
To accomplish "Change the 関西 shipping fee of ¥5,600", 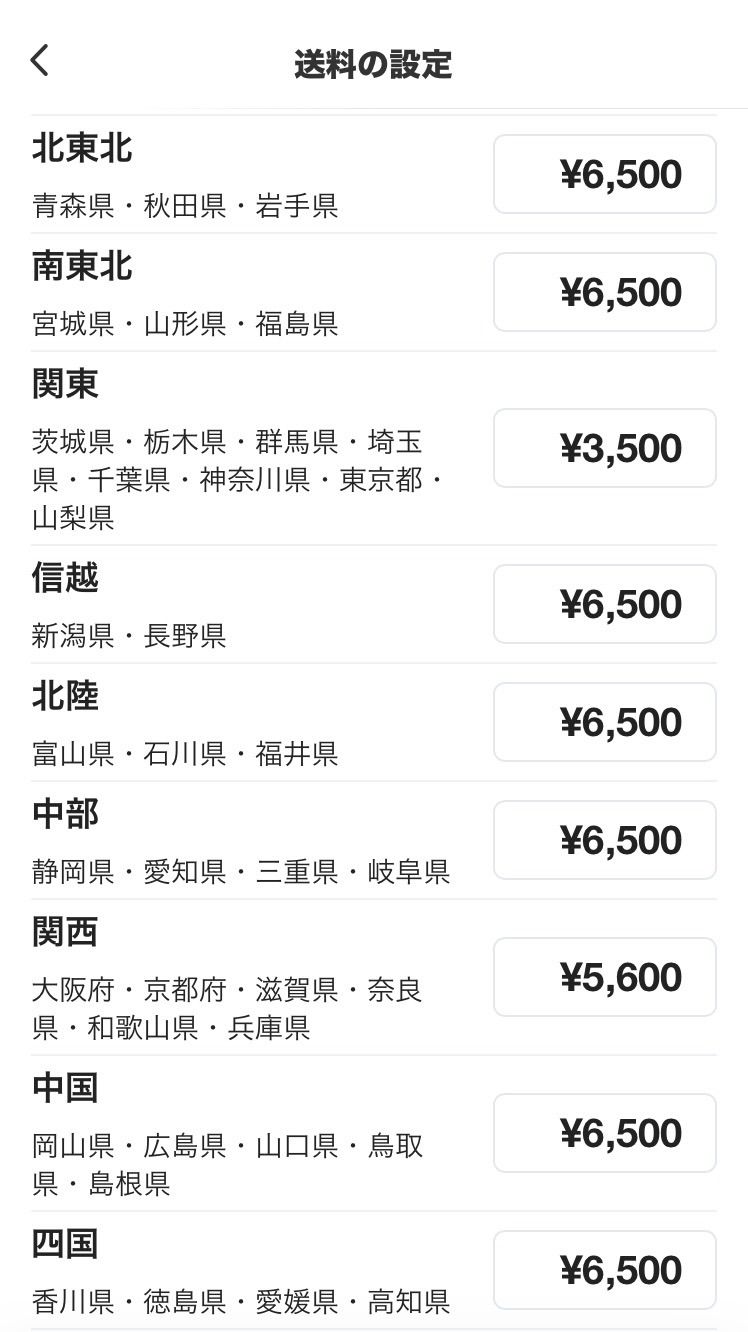I will point(604,977).
